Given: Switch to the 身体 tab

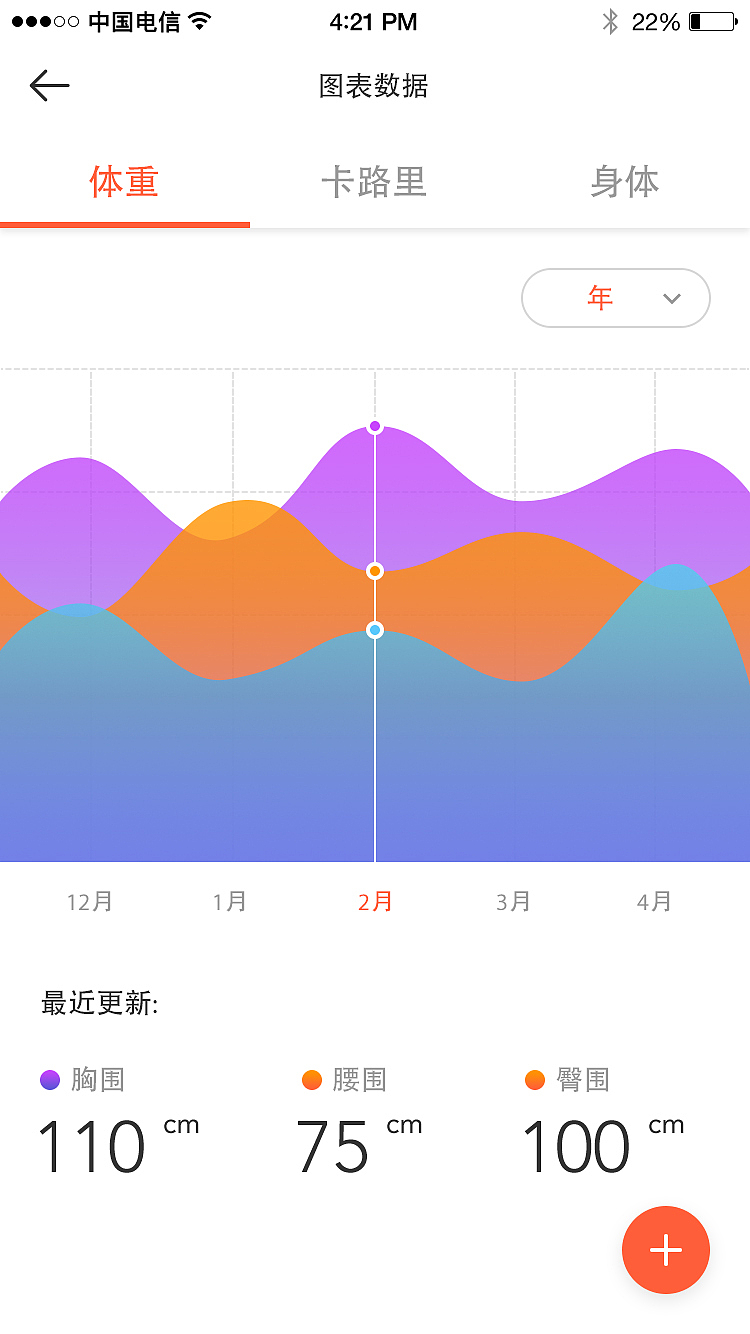Looking at the screenshot, I should click(625, 182).
